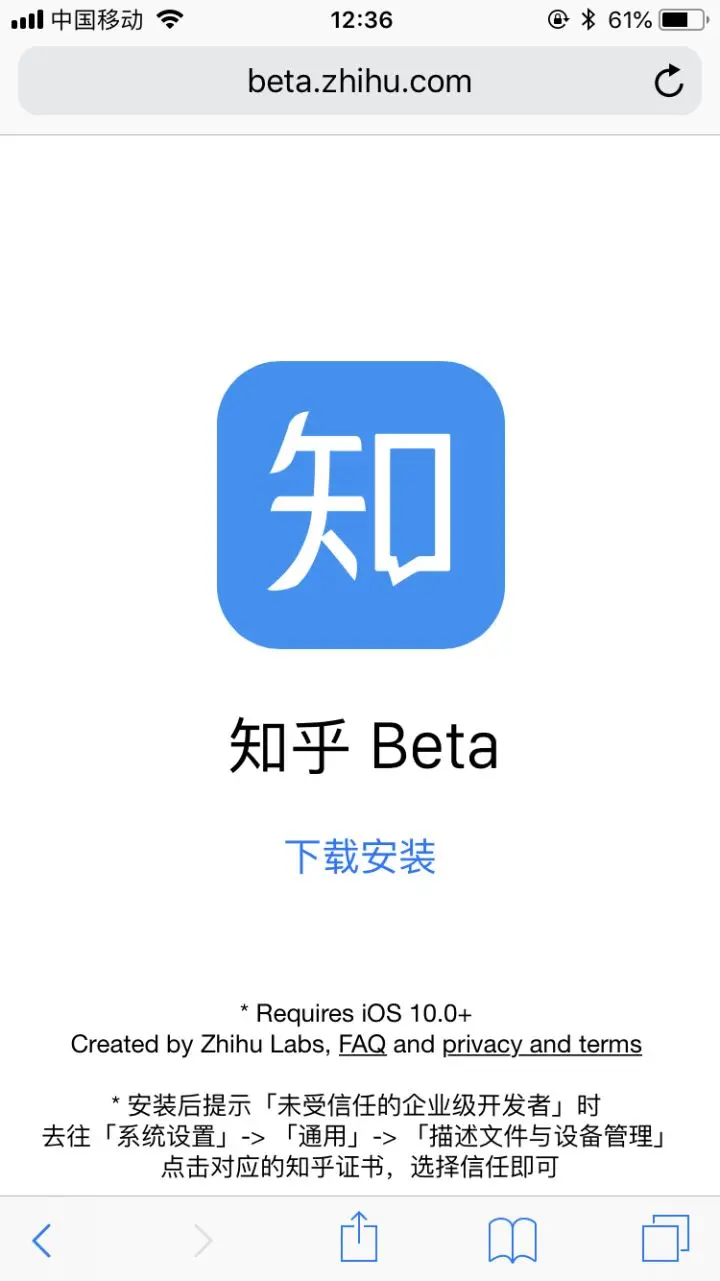
Task: Go back to the previous page
Action: 42,1240
